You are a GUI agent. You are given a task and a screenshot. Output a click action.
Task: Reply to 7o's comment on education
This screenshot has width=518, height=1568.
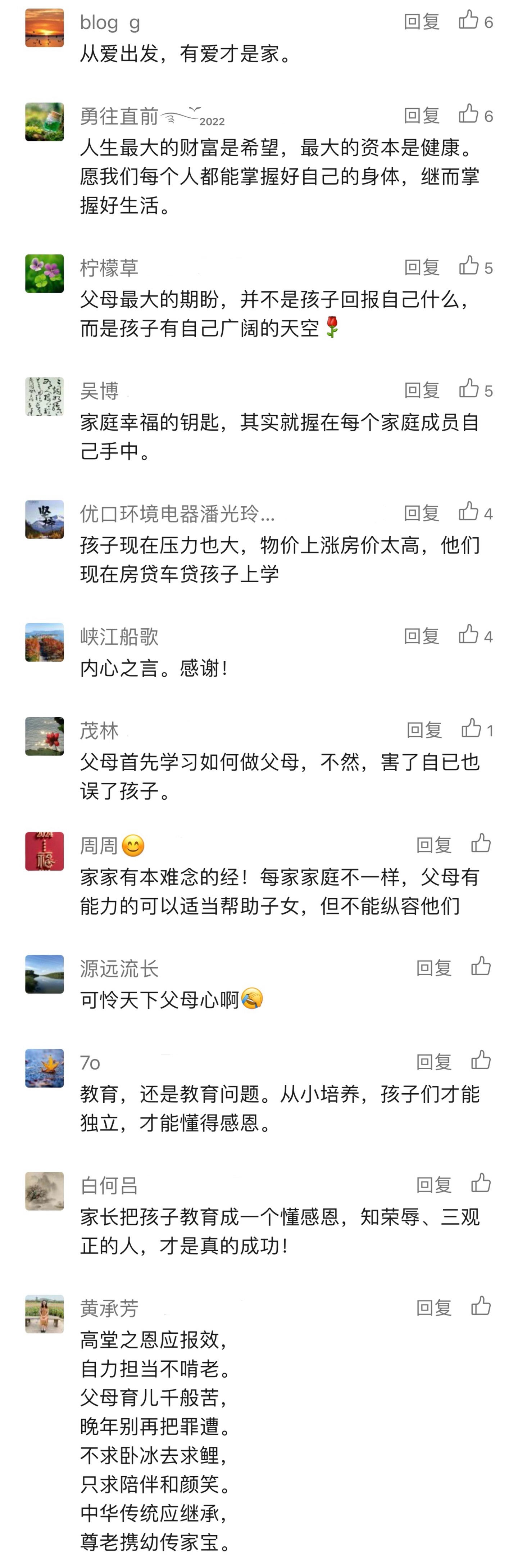(x=434, y=1062)
